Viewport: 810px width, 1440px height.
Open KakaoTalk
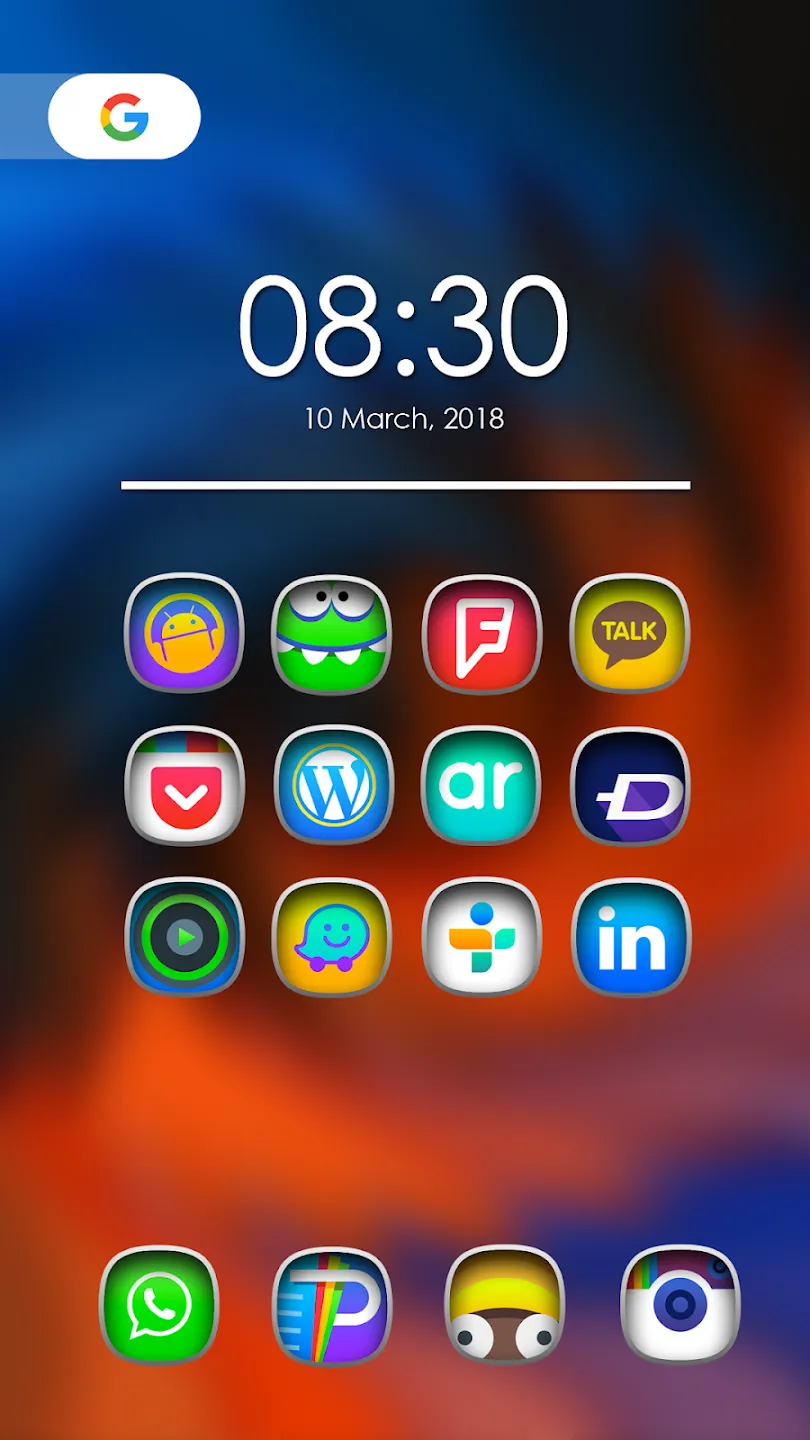pos(630,633)
